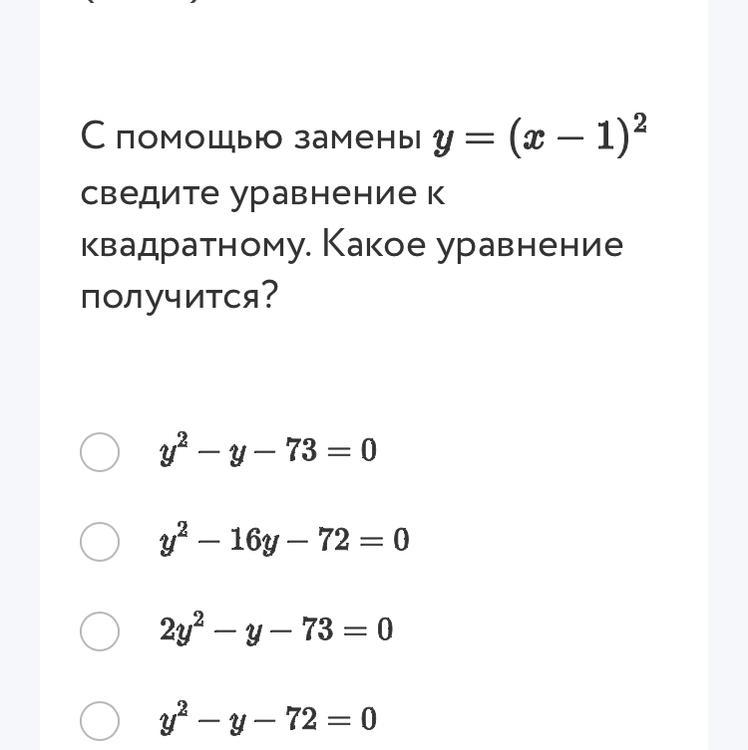Select answer y² − y − 73 = 0
Image resolution: width=748 pixels, height=750 pixels.
coord(100,452)
